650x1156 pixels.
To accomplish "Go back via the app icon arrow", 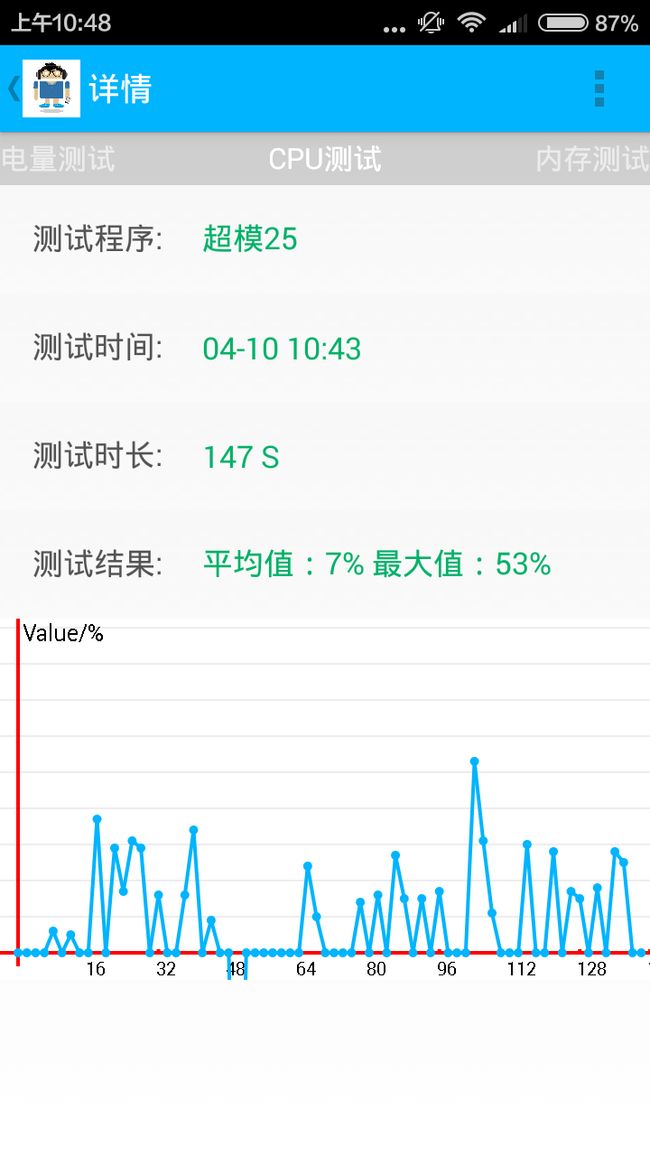I will 43,88.
